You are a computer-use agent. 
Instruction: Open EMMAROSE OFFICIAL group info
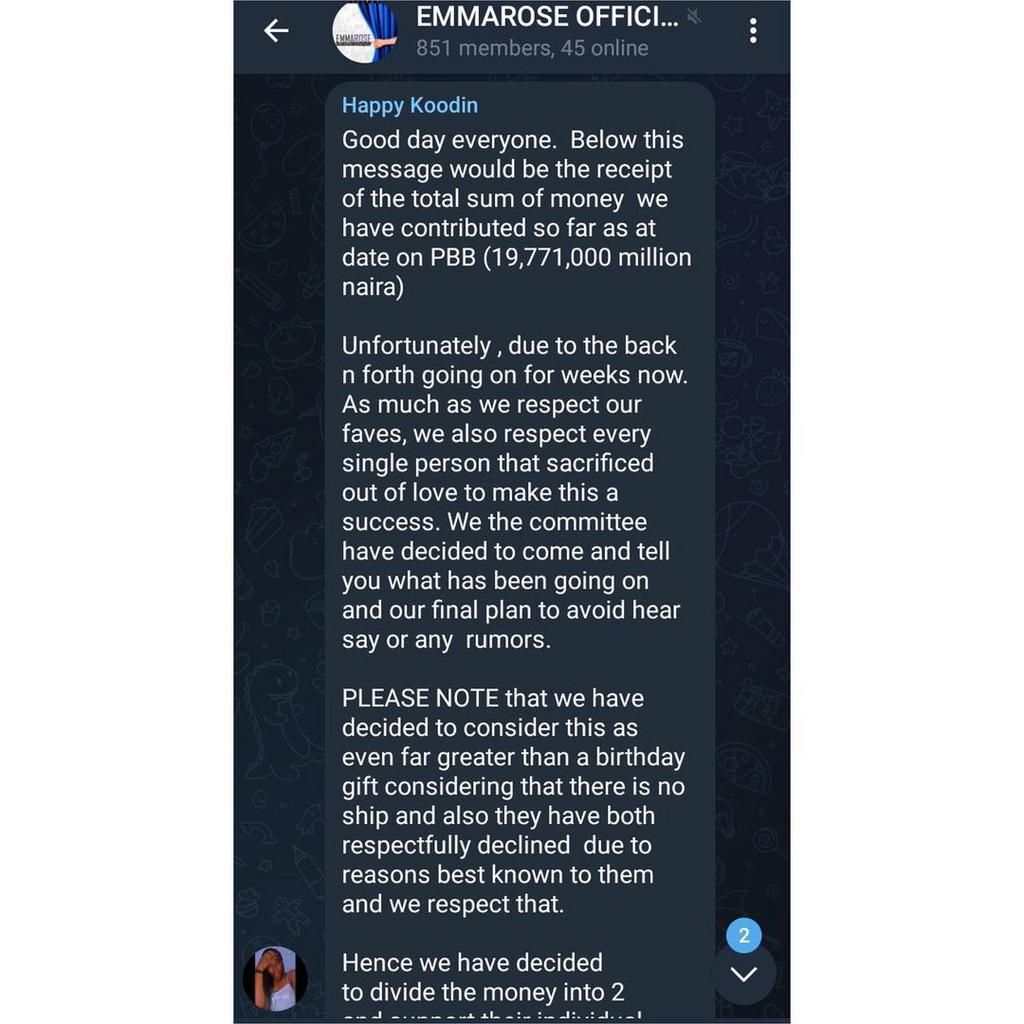[x=545, y=31]
